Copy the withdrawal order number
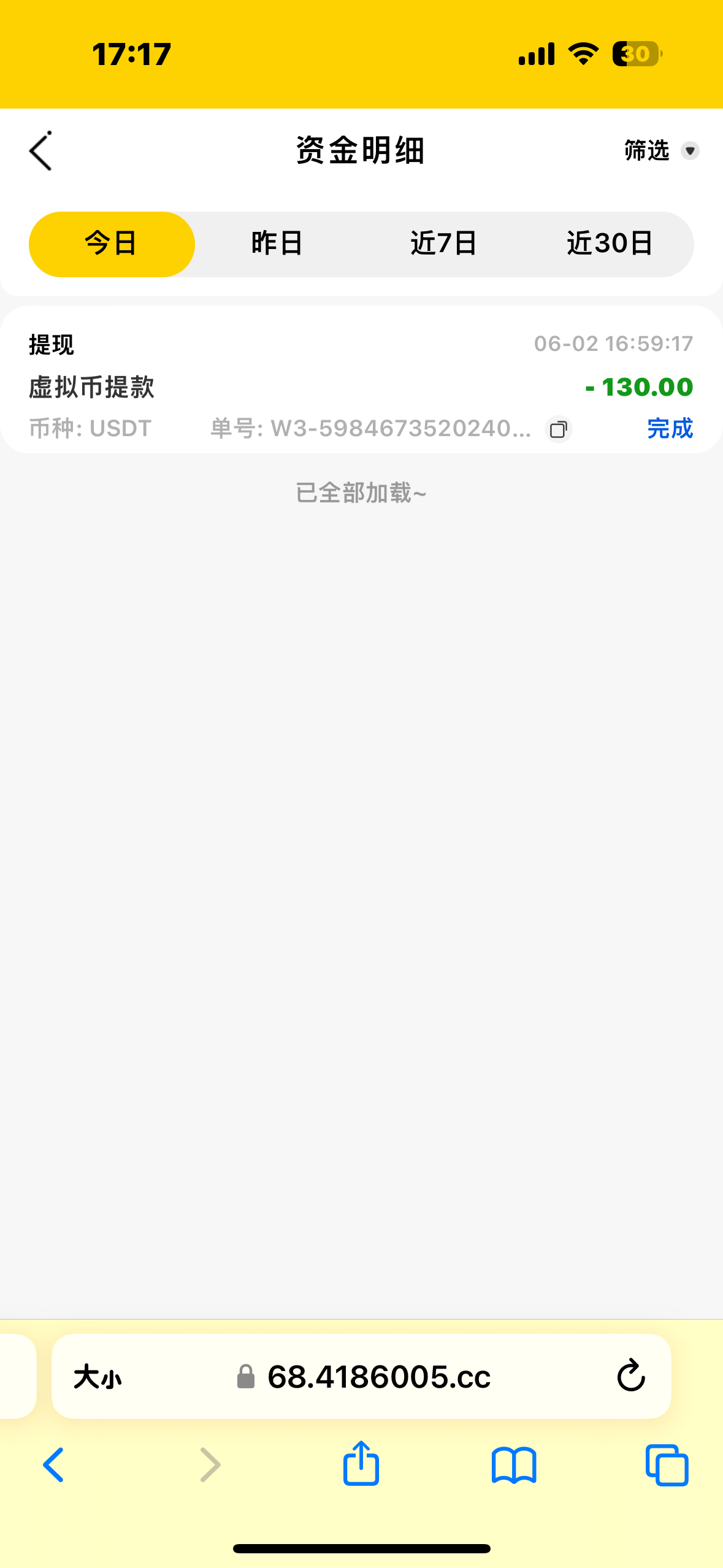 tap(558, 429)
